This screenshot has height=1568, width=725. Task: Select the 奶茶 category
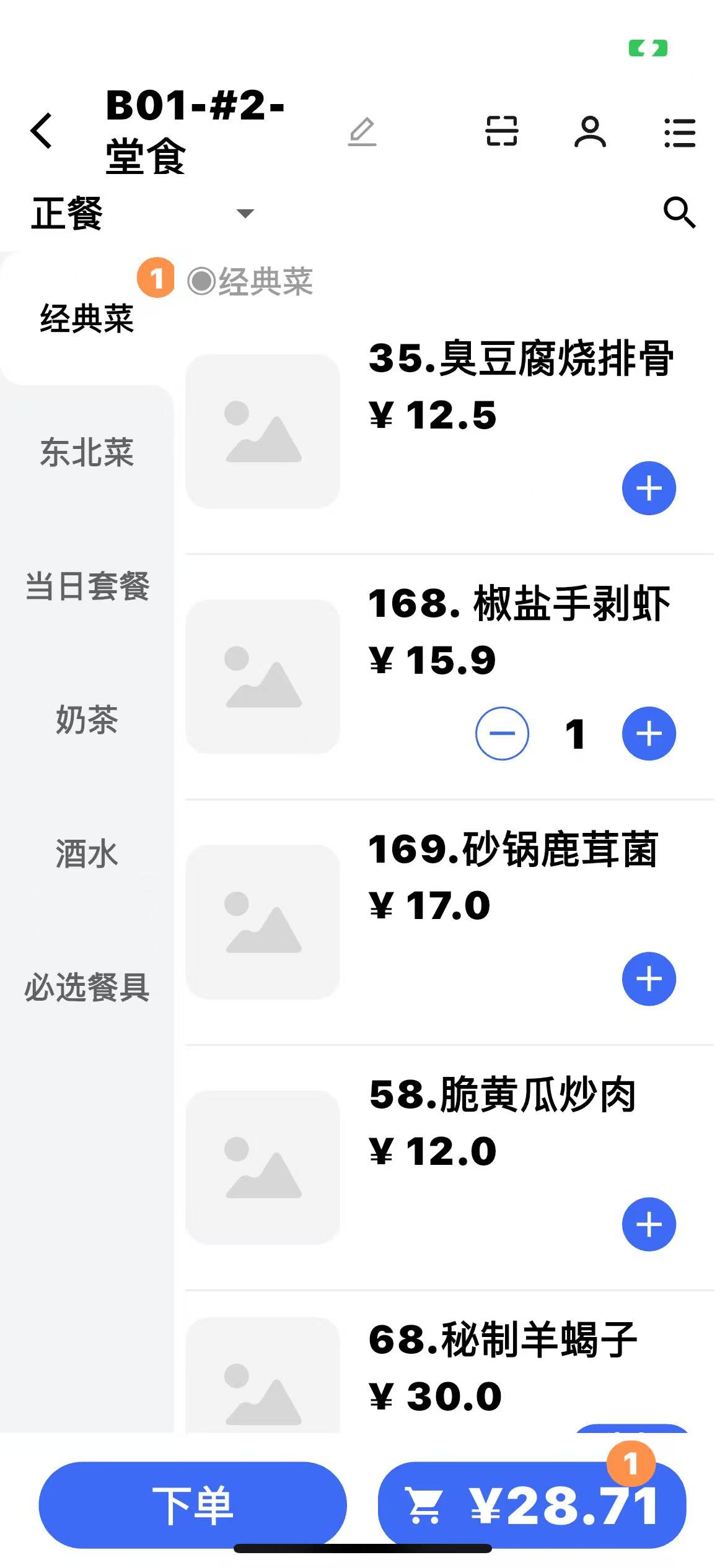point(87,720)
